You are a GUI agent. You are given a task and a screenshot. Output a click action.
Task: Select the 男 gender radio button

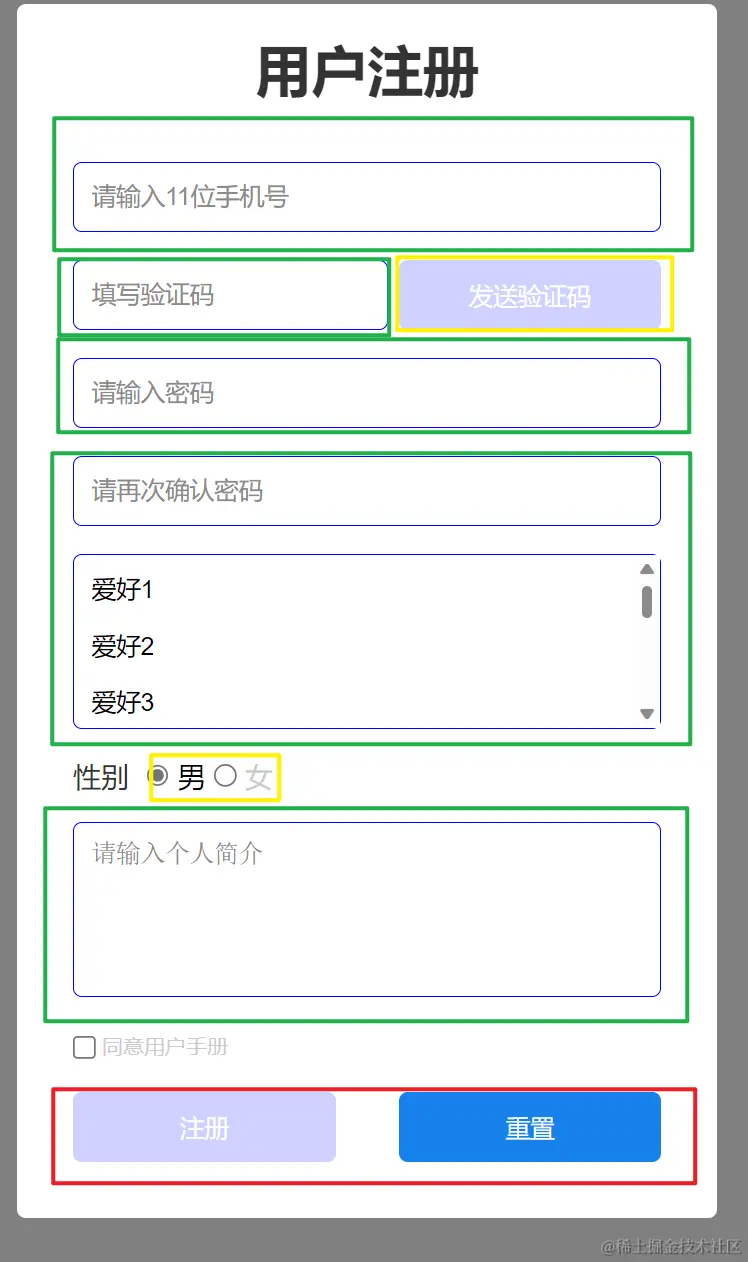158,776
